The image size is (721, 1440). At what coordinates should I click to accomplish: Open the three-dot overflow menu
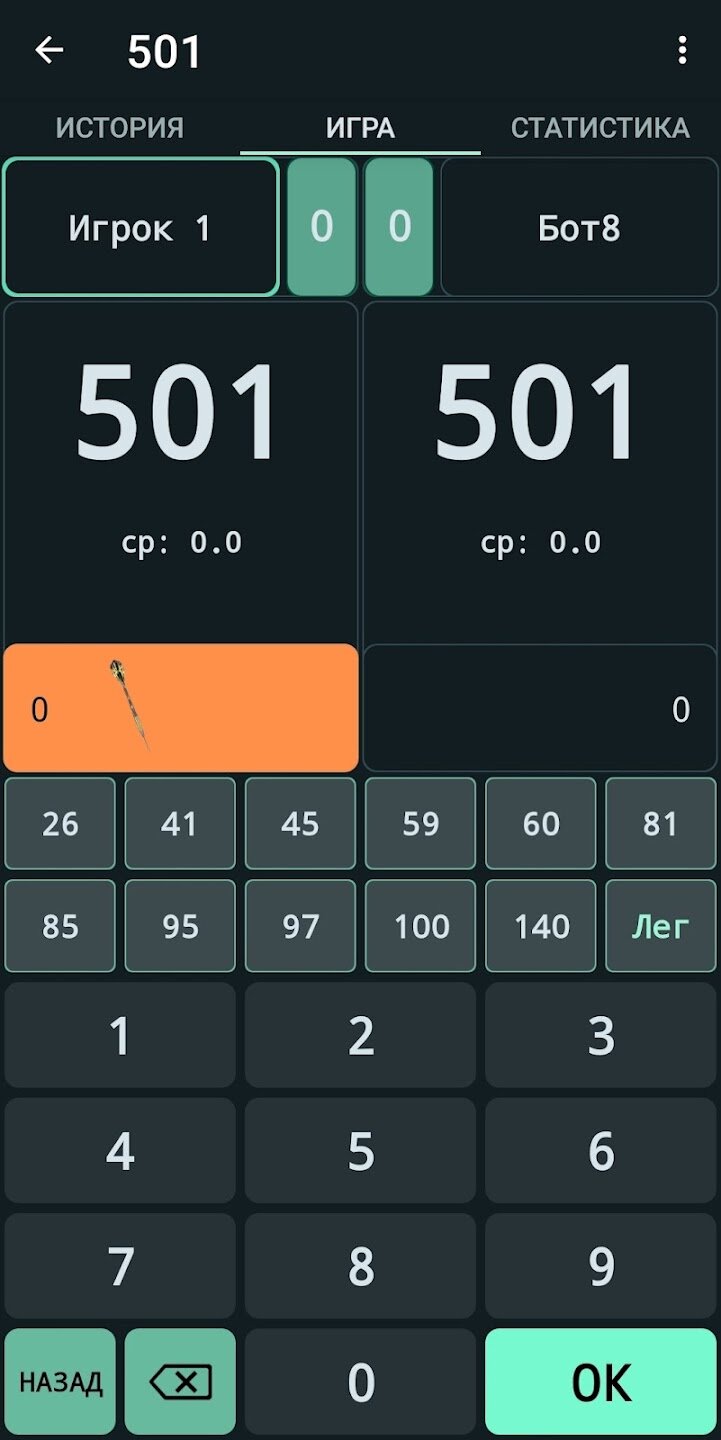(x=682, y=50)
